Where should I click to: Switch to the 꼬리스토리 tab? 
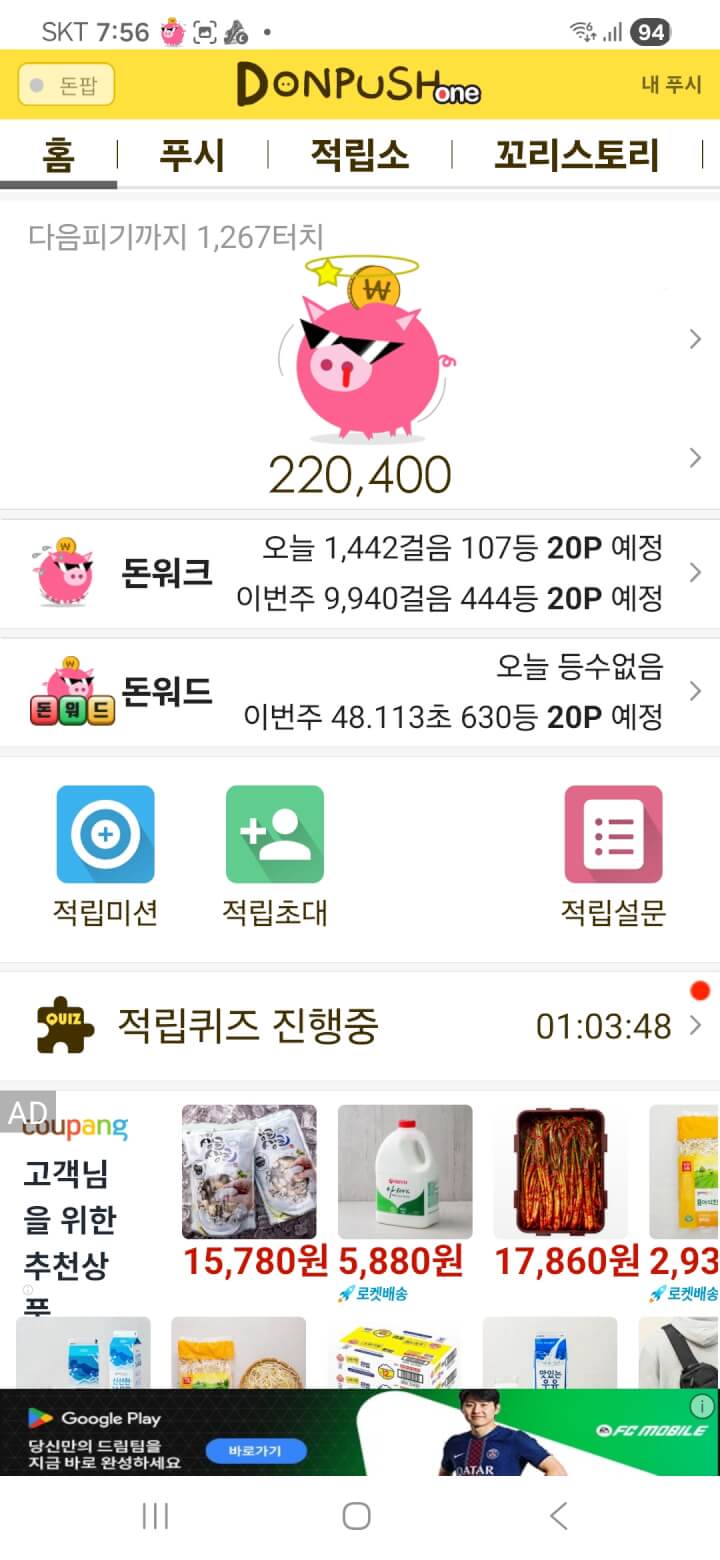[576, 156]
